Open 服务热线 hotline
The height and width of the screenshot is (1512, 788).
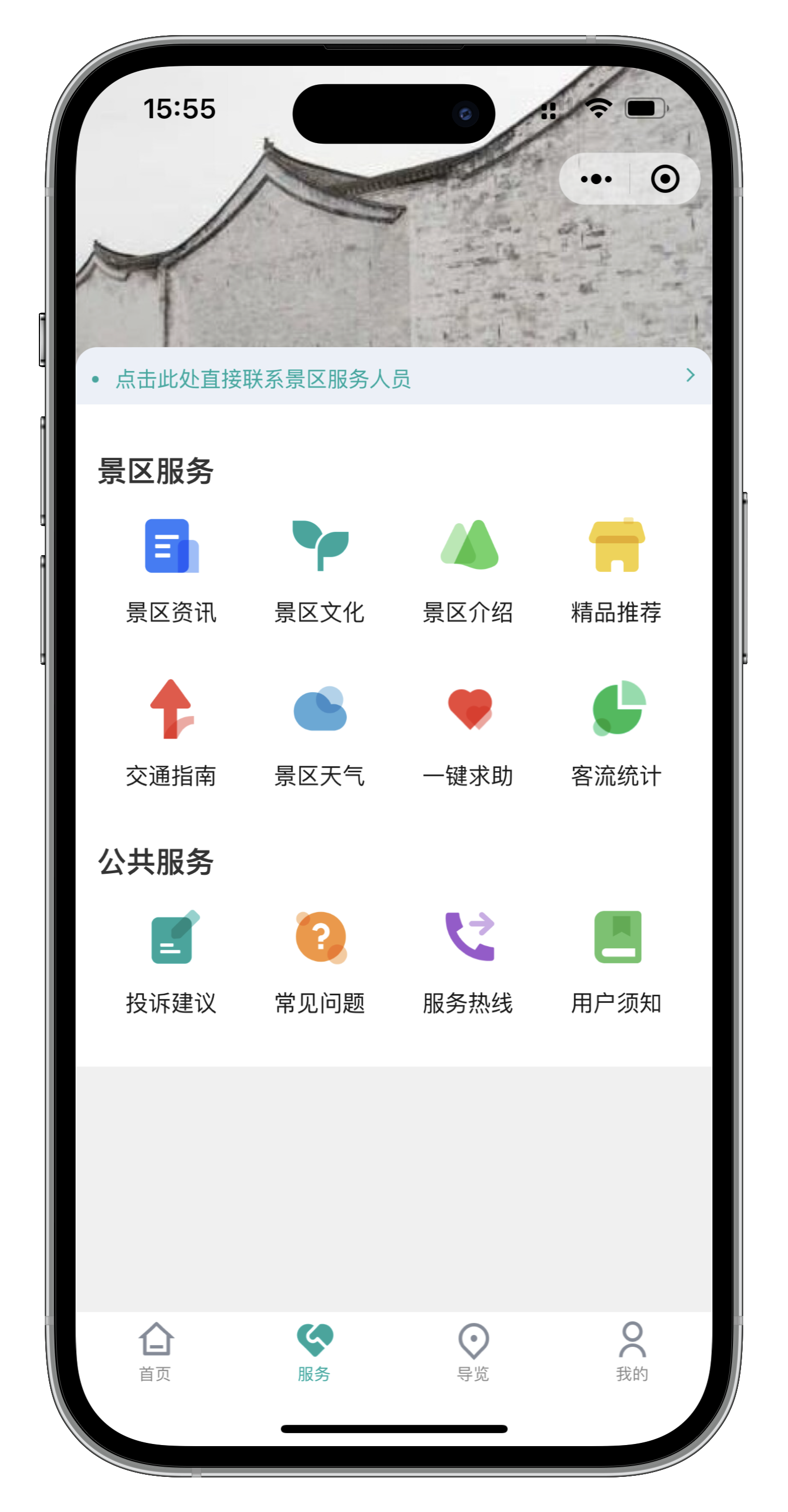click(468, 960)
